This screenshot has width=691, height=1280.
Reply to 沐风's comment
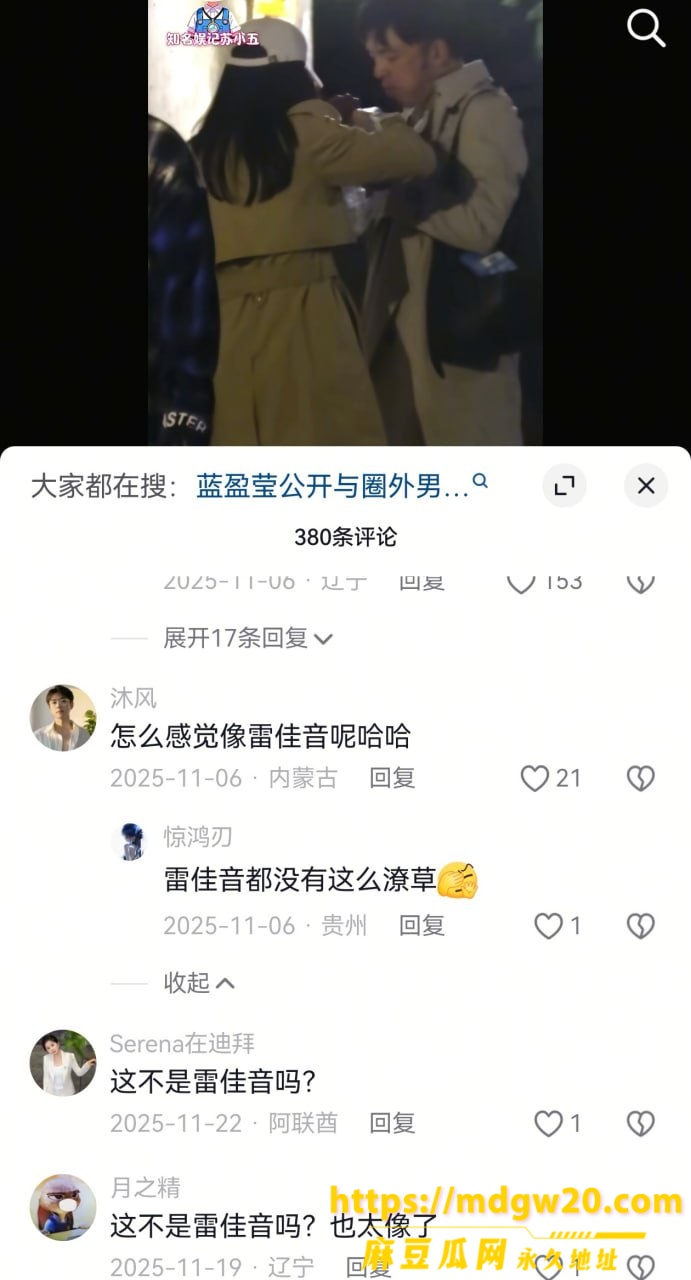392,778
